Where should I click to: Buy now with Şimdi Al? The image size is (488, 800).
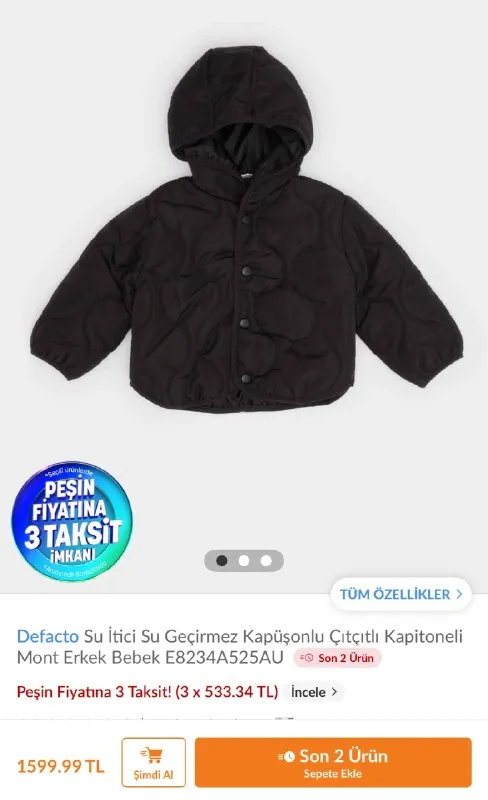click(x=154, y=763)
